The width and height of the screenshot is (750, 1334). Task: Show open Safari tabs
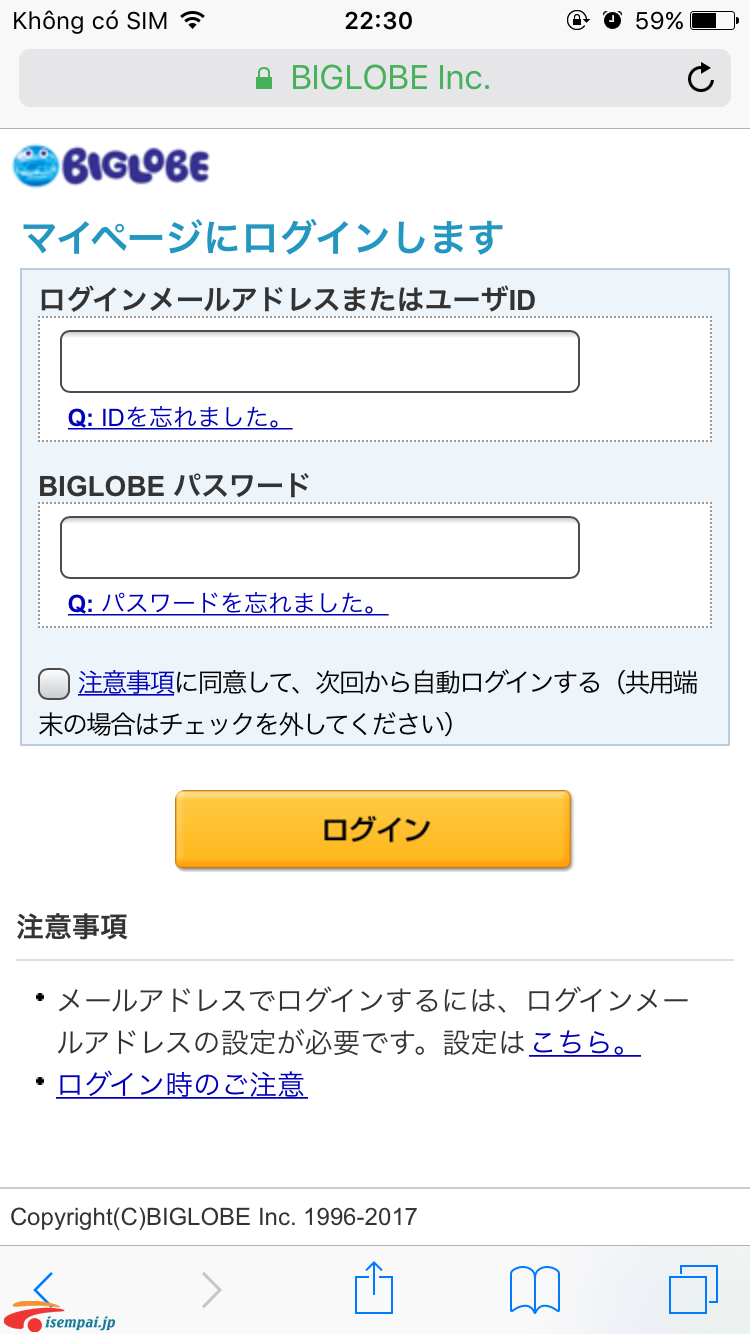(x=693, y=1289)
